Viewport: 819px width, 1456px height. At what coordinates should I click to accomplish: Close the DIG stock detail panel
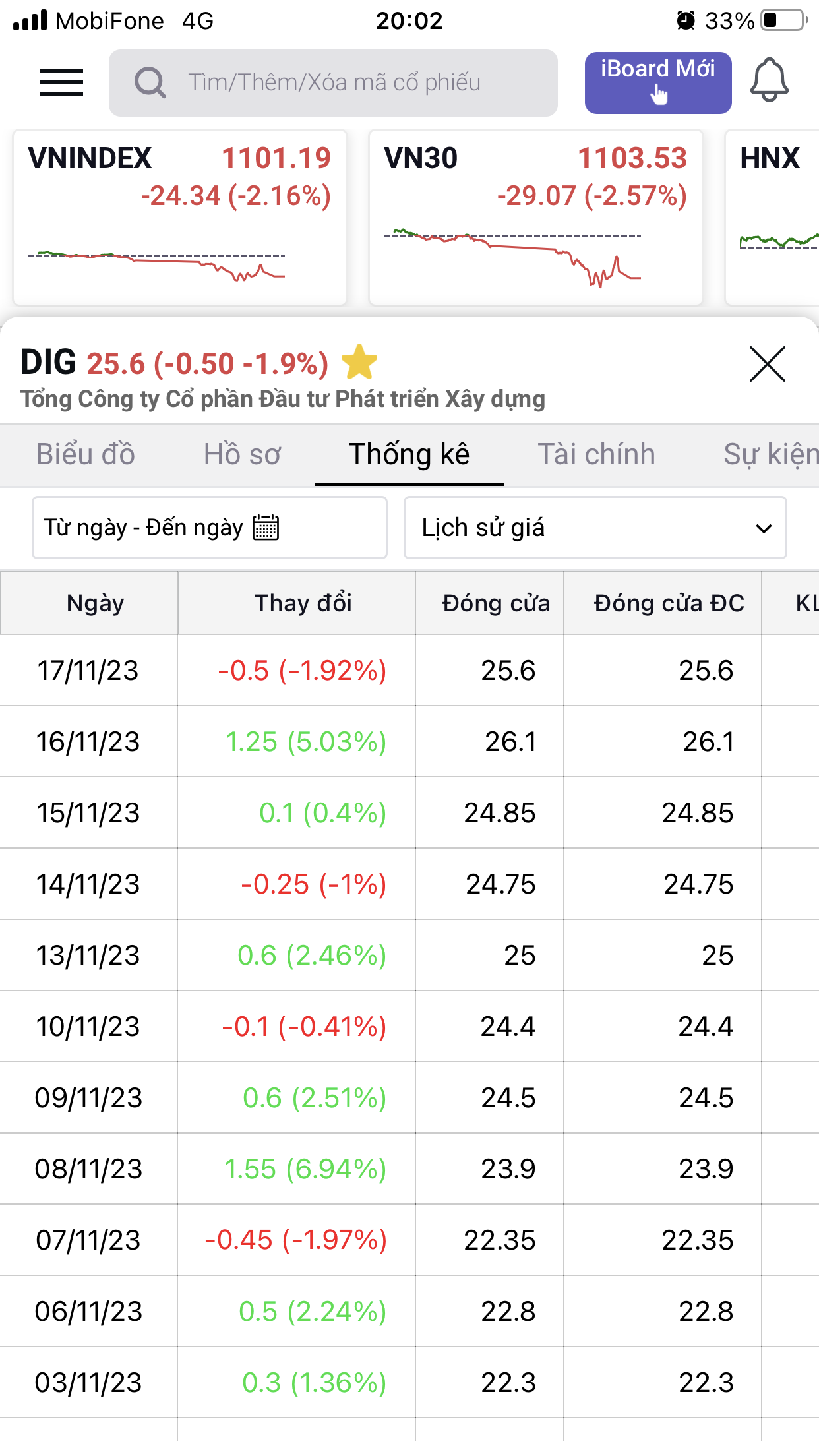pyautogui.click(x=767, y=364)
